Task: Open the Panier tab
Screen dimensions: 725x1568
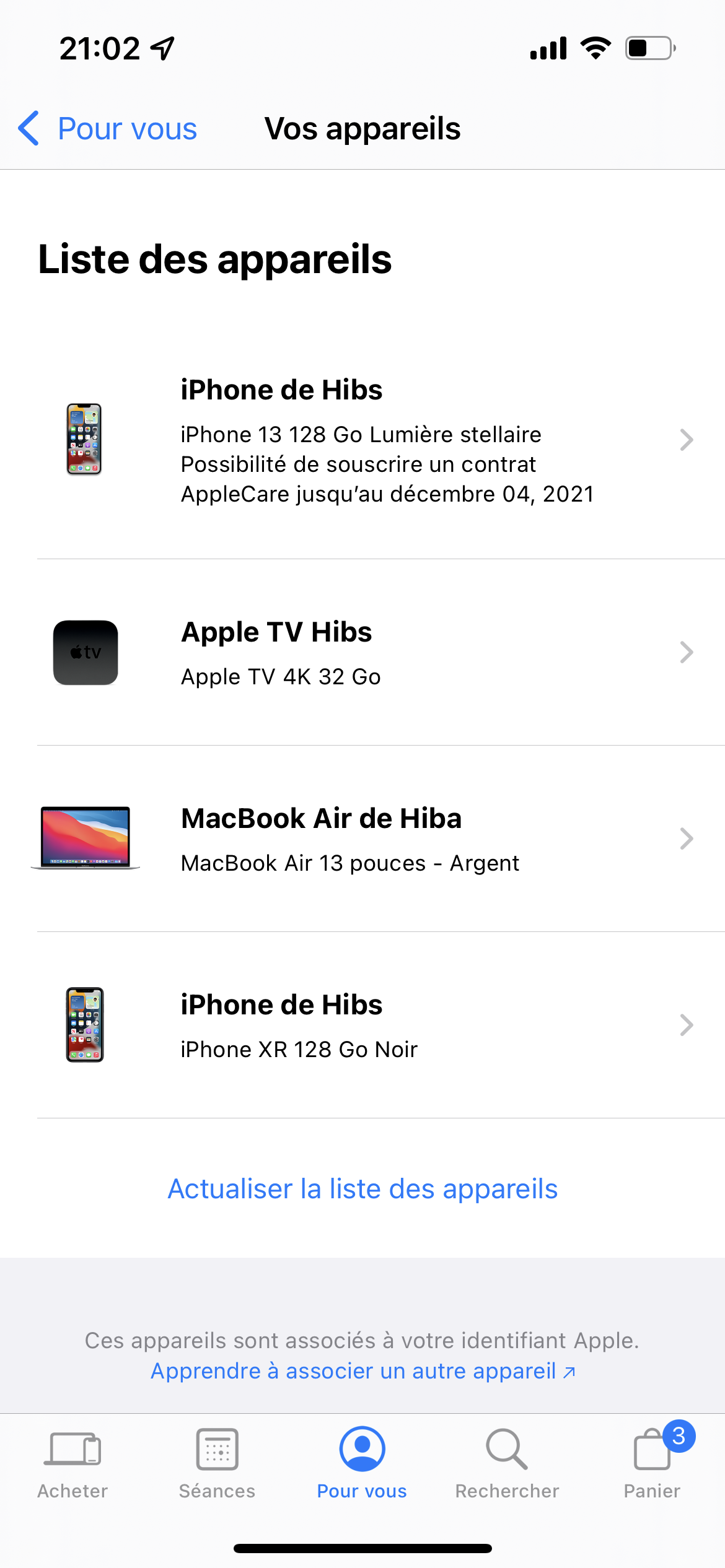Action: [x=652, y=1464]
